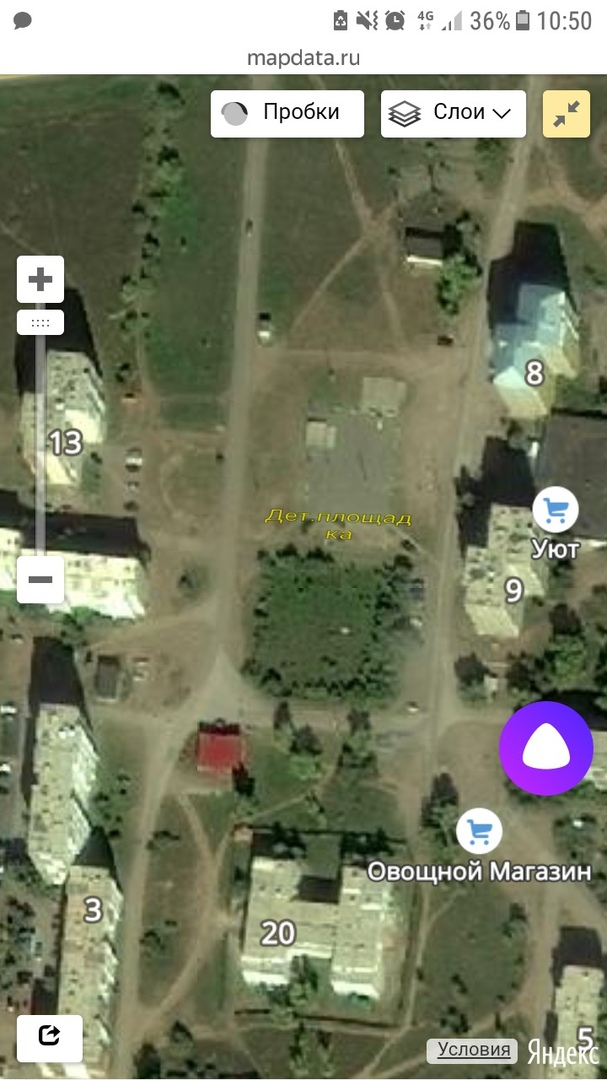This screenshot has height=1080, width=607.
Task: Open the Условия terms link
Action: 473,1050
